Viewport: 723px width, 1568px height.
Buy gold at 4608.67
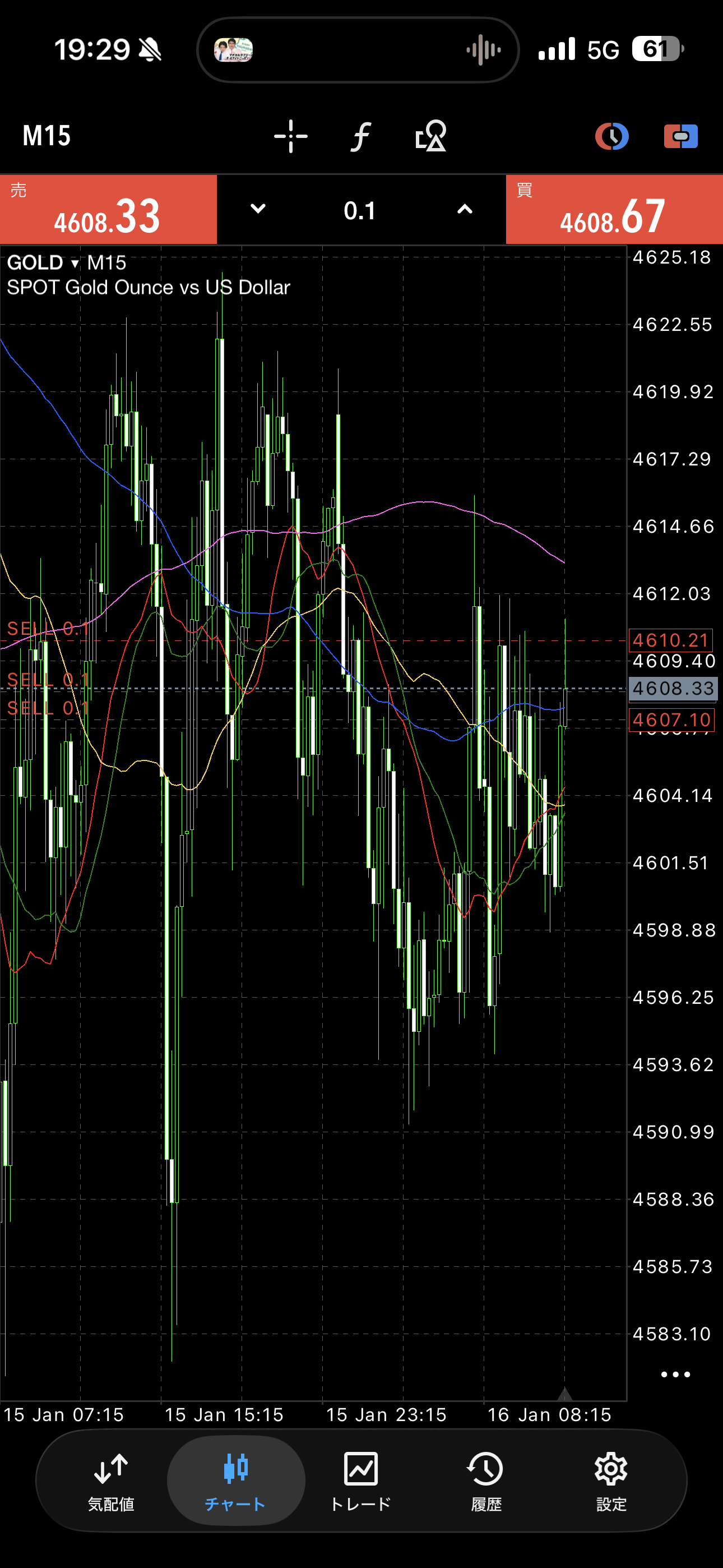(x=614, y=210)
